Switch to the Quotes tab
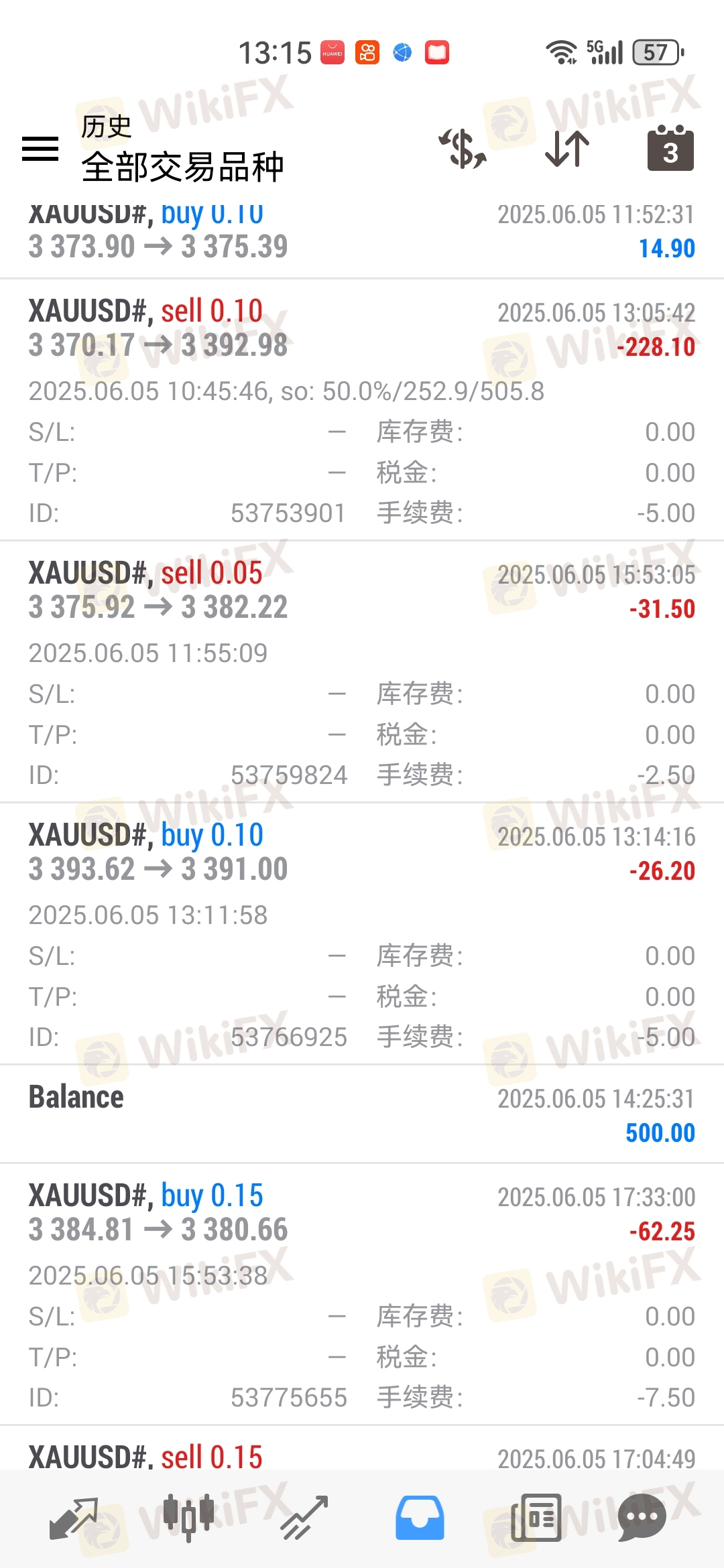The height and width of the screenshot is (1568, 724). 74,1518
